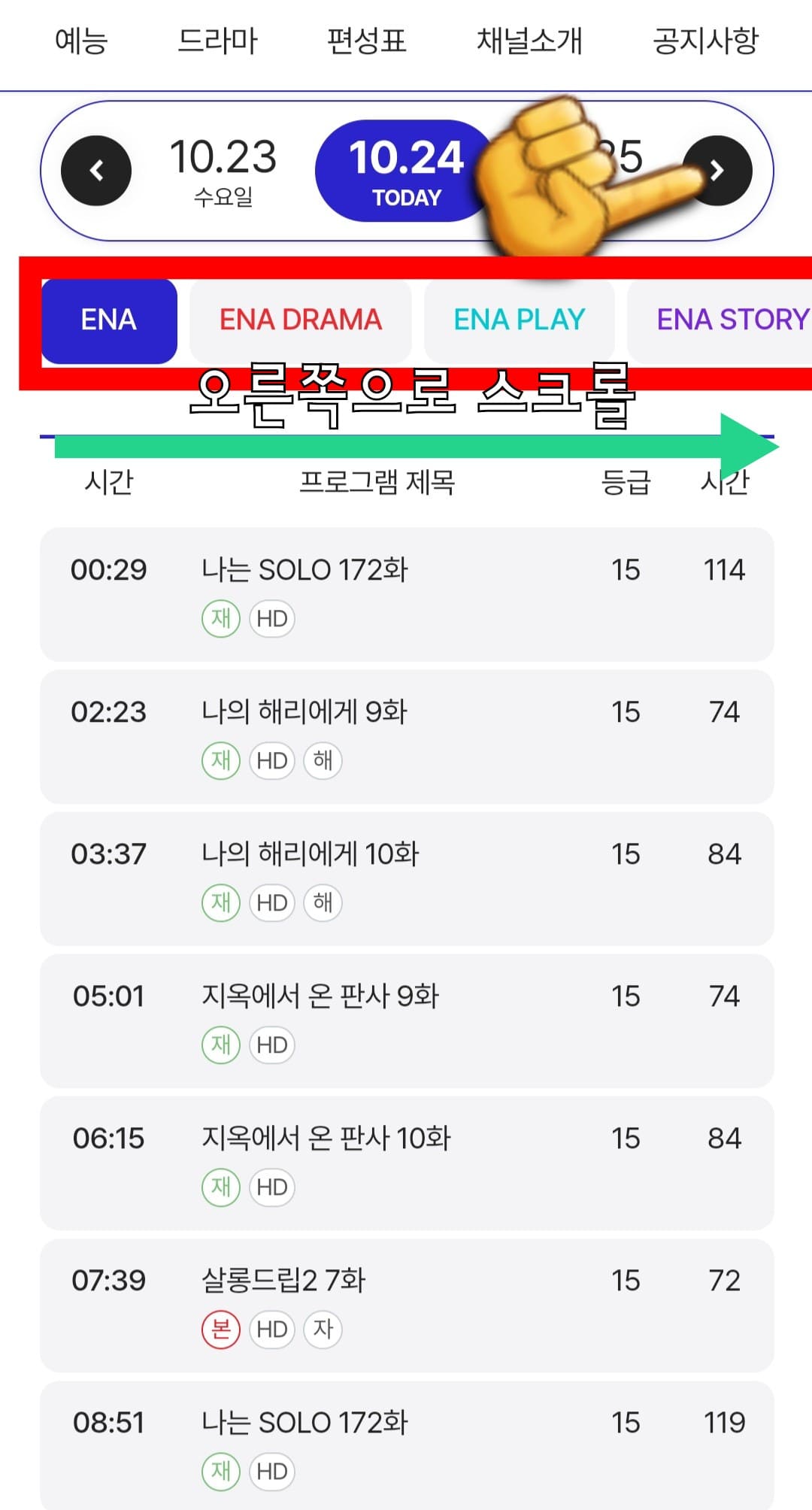Click the next date arrow
The height and width of the screenshot is (1510, 812).
718,171
